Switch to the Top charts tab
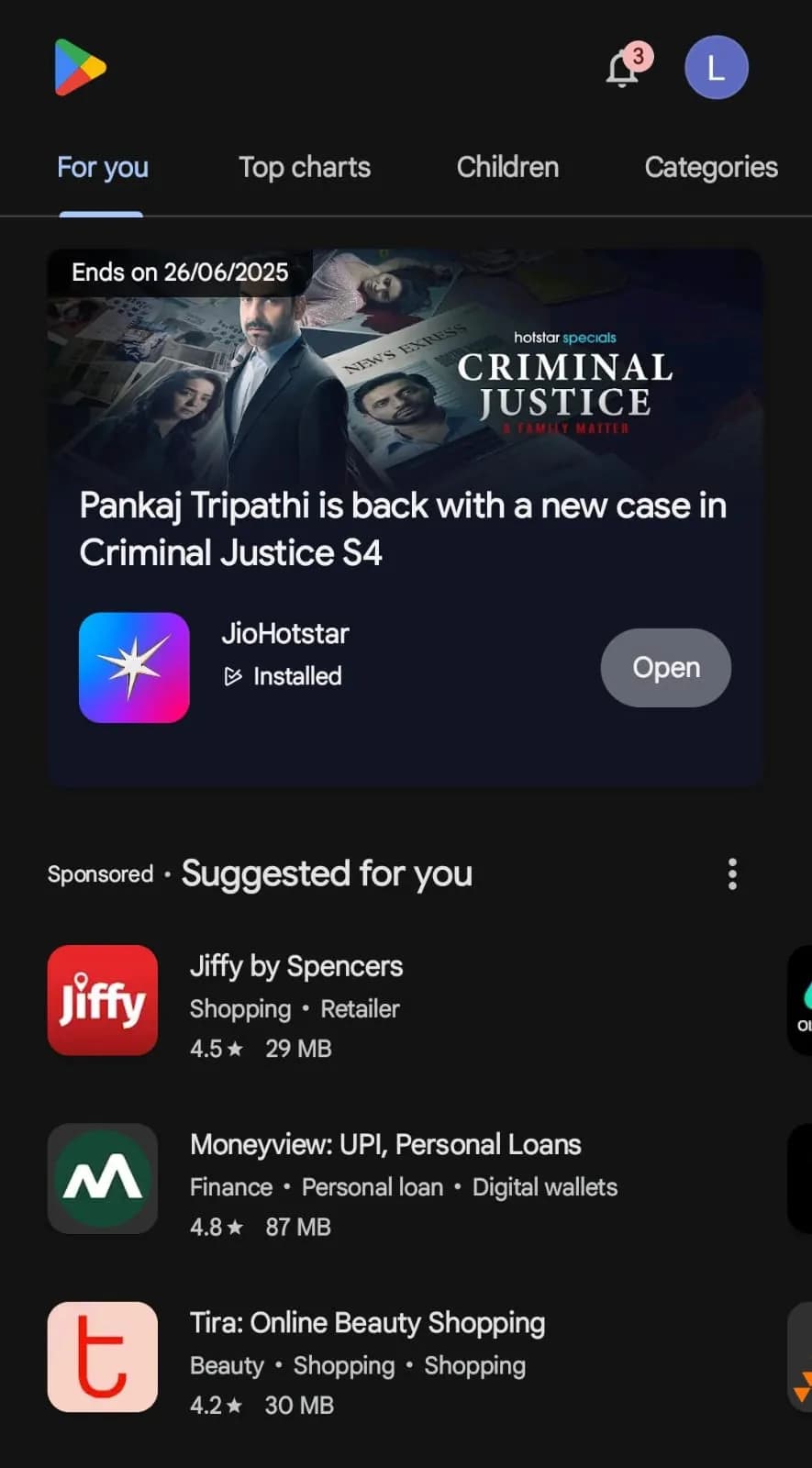Screen dimensions: 812x1468 tap(305, 168)
